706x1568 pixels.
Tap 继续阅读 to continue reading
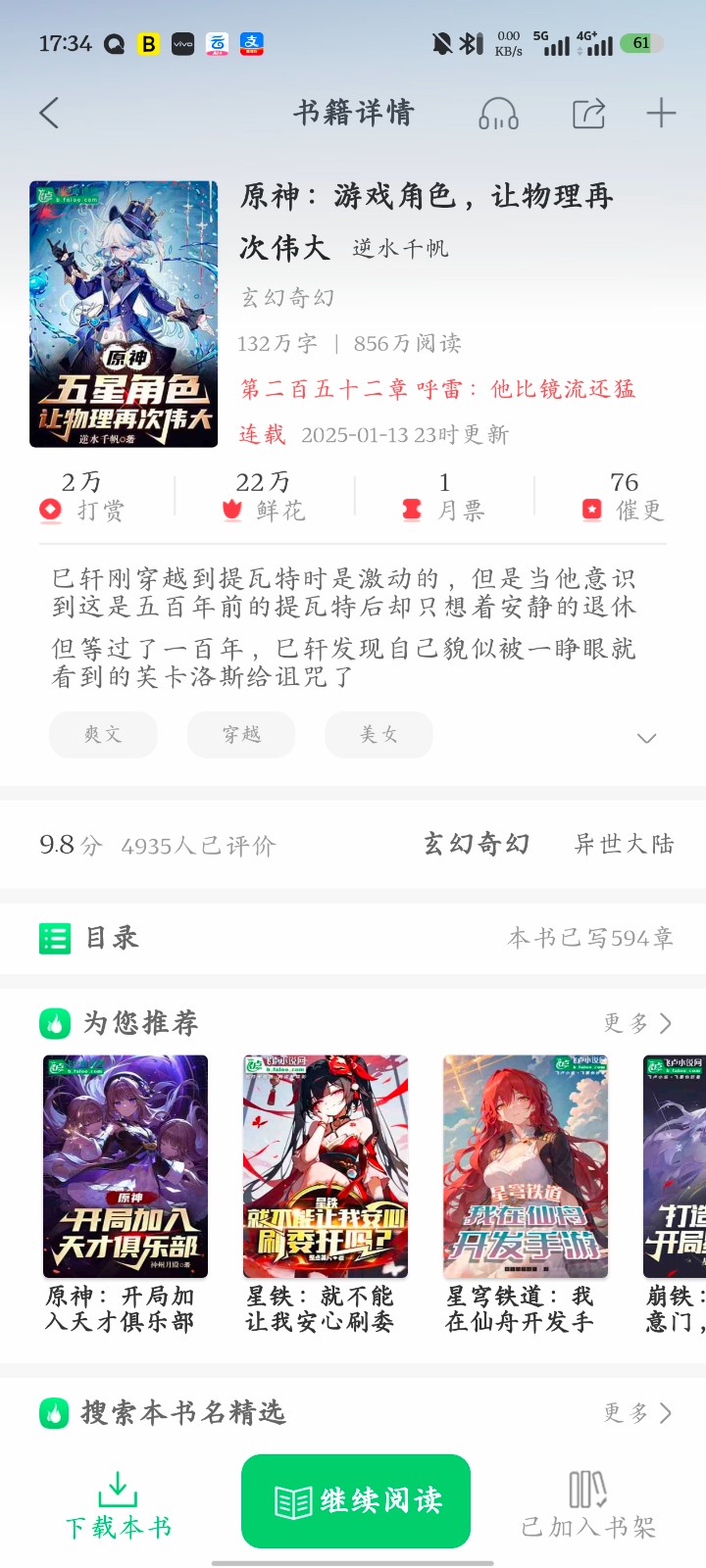coord(356,1500)
